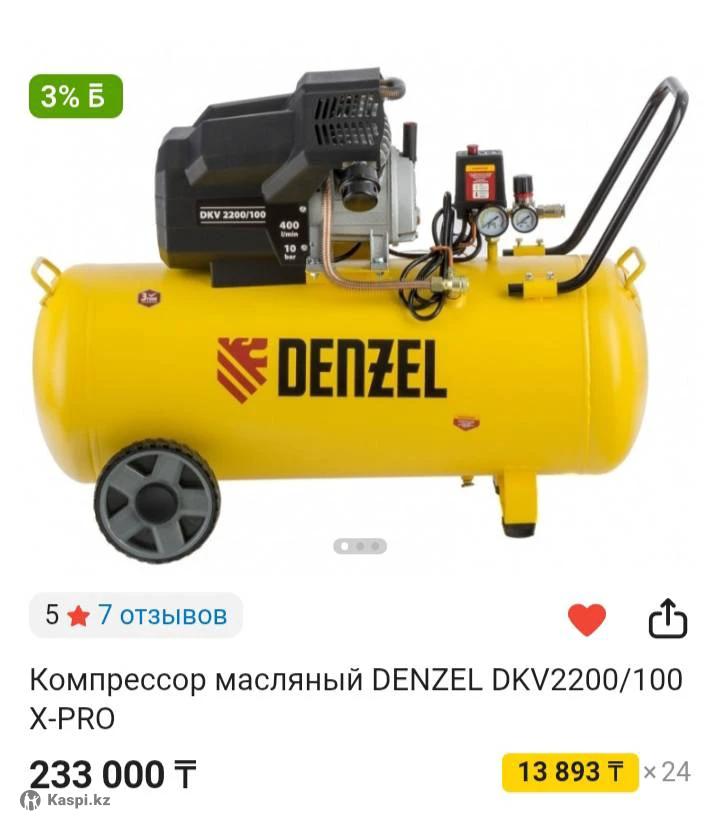
Task: Tap the image gallery page indicator dots
Action: coord(360,546)
